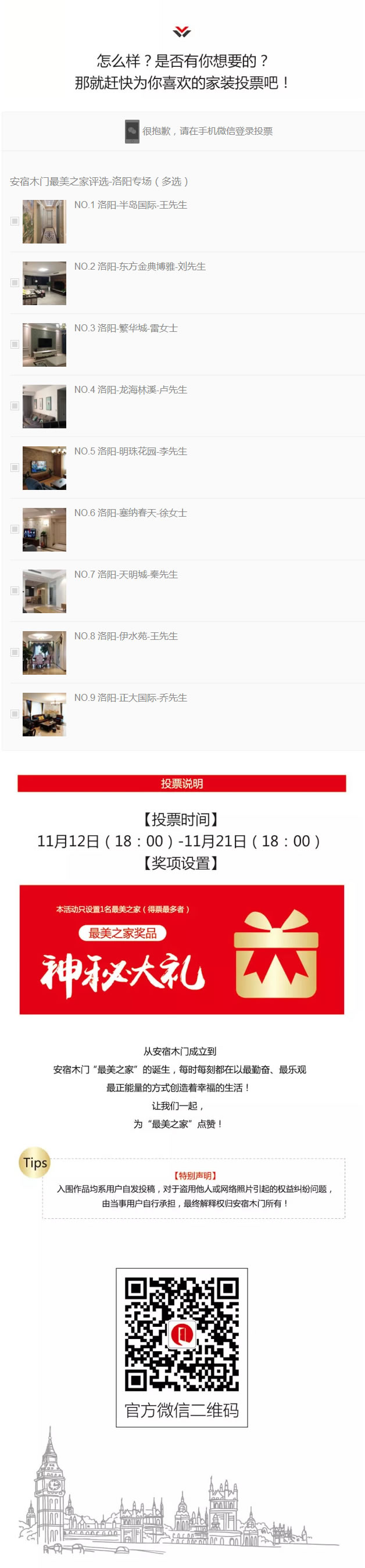Image resolution: width=365 pixels, height=1568 pixels.
Task: Tick the NO.4 洛阳-龙海林溪-卢先生 checkbox
Action: pyautogui.click(x=15, y=406)
